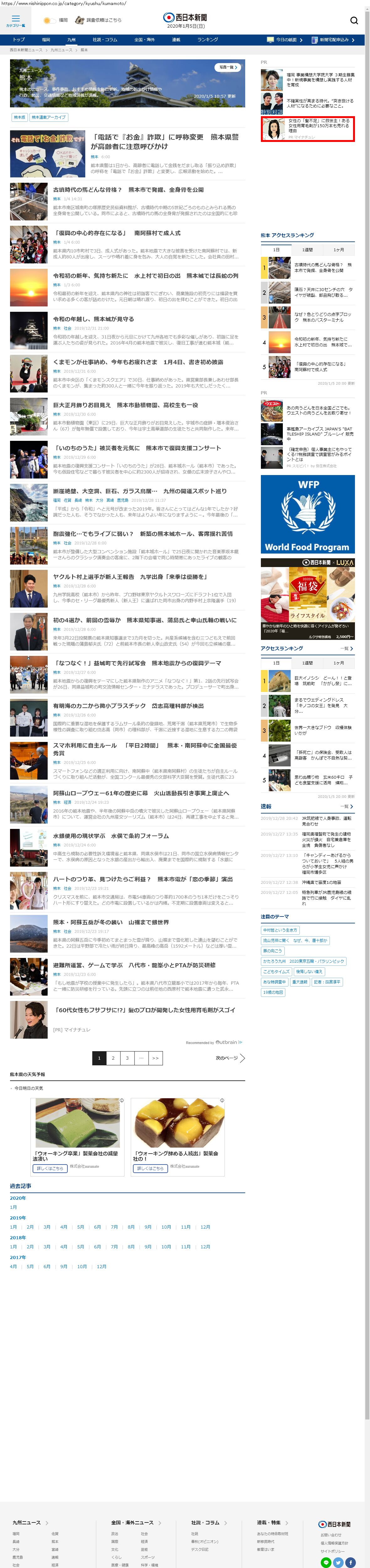Open ヤクルト村上選手 新人王報告 article

pyautogui.click(x=130, y=577)
